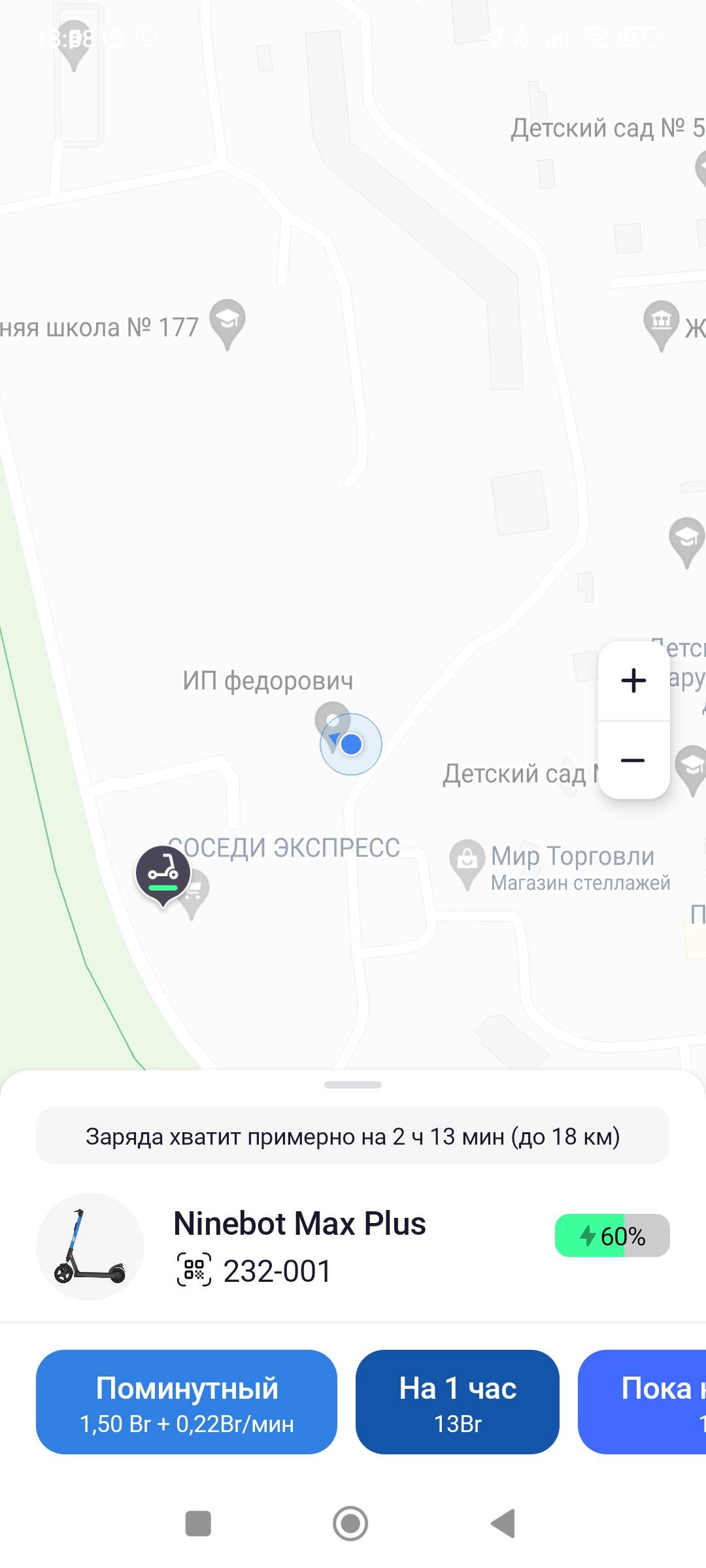Image resolution: width=706 pixels, height=1568 pixels.
Task: Open the школа № 177 place marker
Action: (227, 321)
